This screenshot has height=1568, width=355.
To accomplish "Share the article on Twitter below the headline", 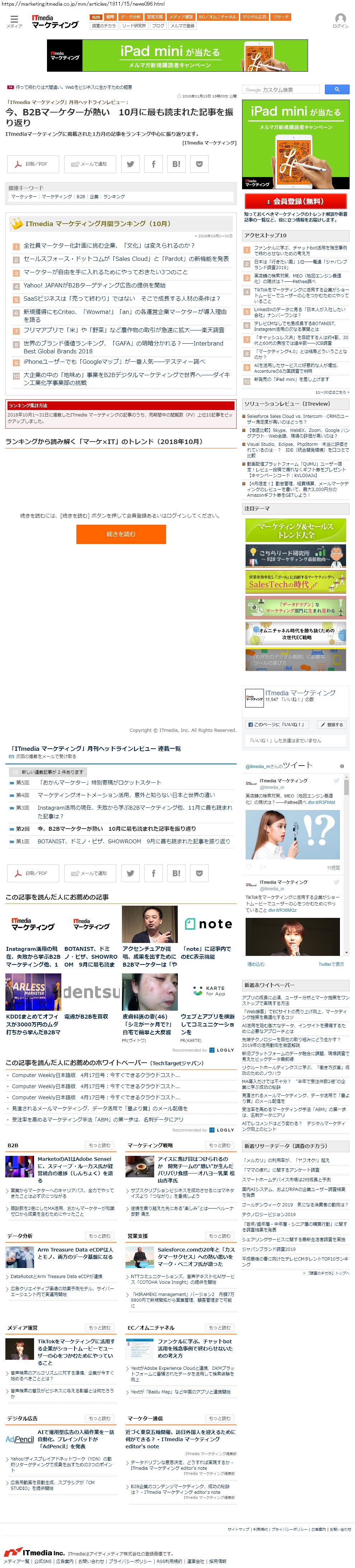I will [130, 164].
